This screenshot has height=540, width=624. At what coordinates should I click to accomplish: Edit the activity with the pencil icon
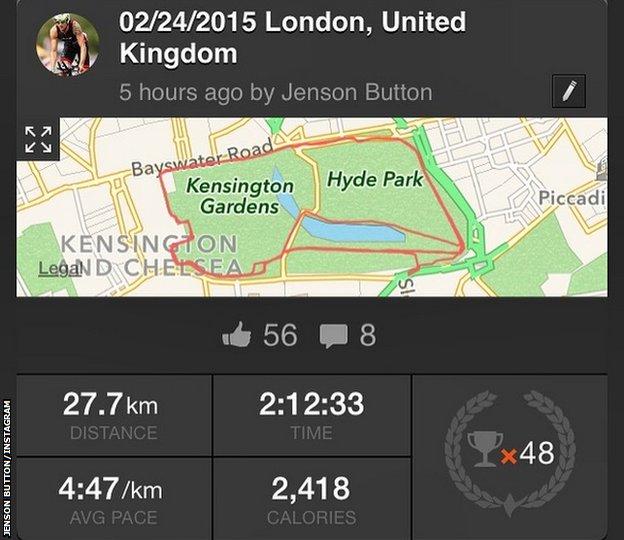point(568,91)
